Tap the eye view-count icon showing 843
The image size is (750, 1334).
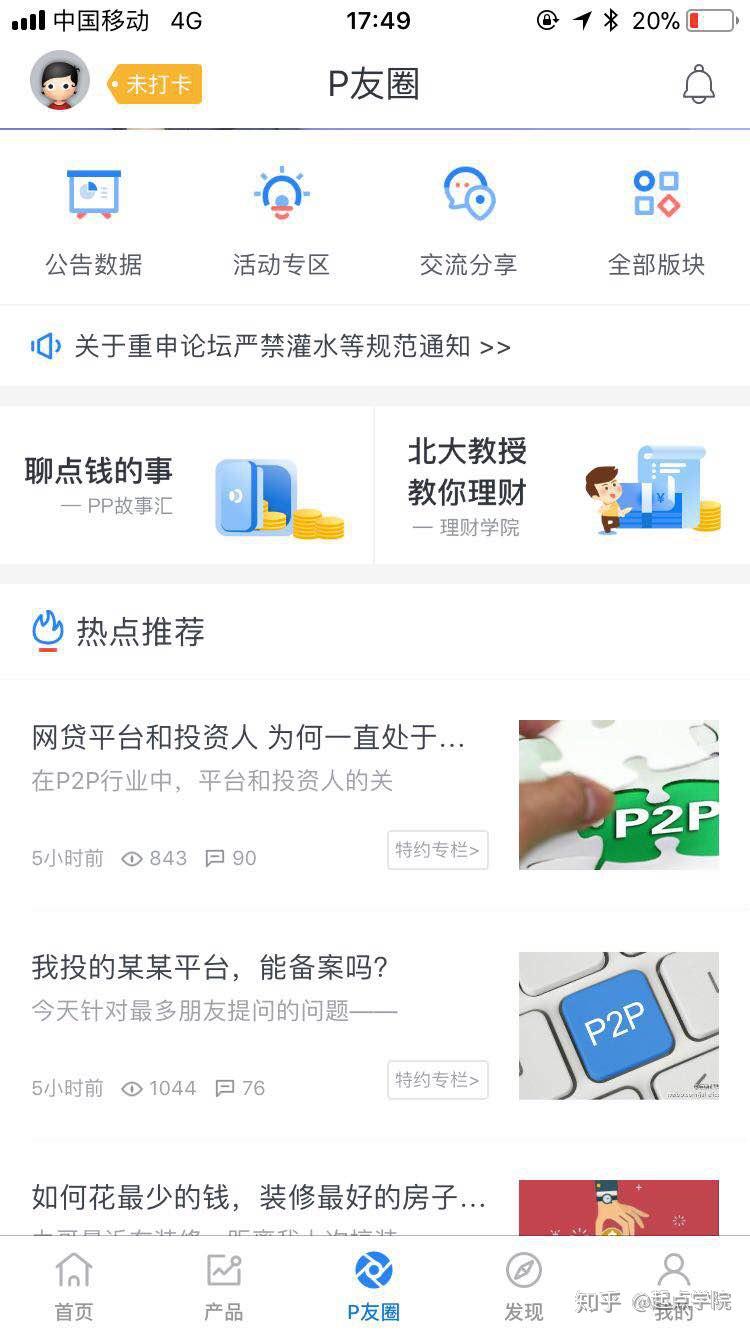pyautogui.click(x=133, y=858)
